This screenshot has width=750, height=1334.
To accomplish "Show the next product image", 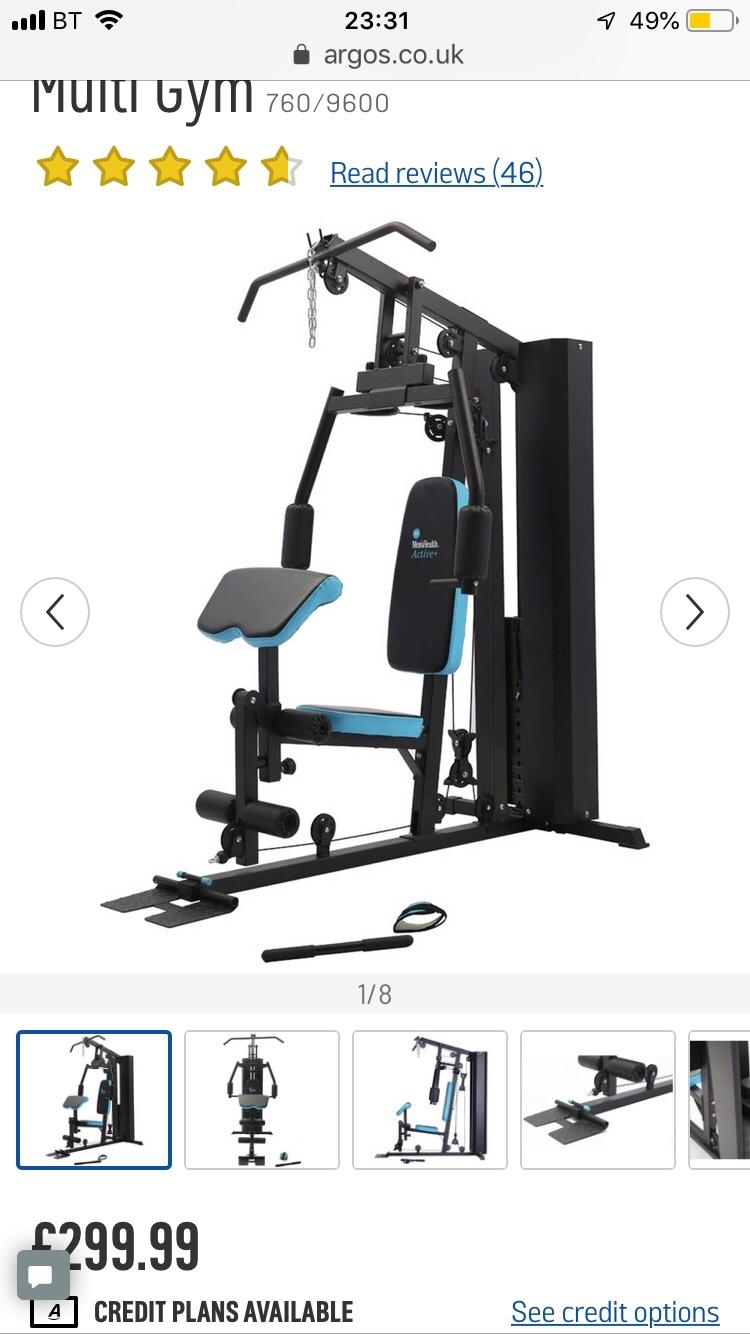I will pos(695,612).
